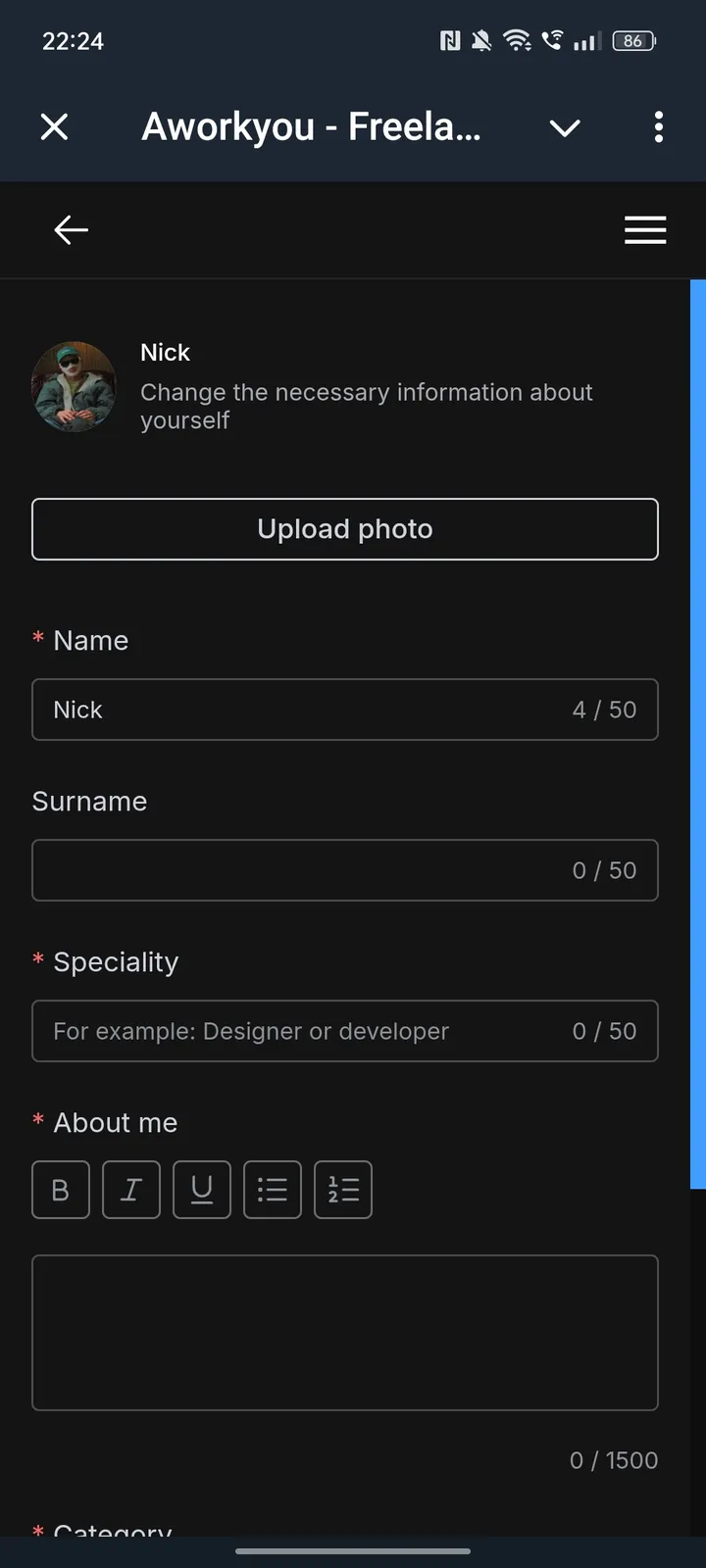
Task: Apply bold formatting in About me toolbar
Action: (60, 1190)
